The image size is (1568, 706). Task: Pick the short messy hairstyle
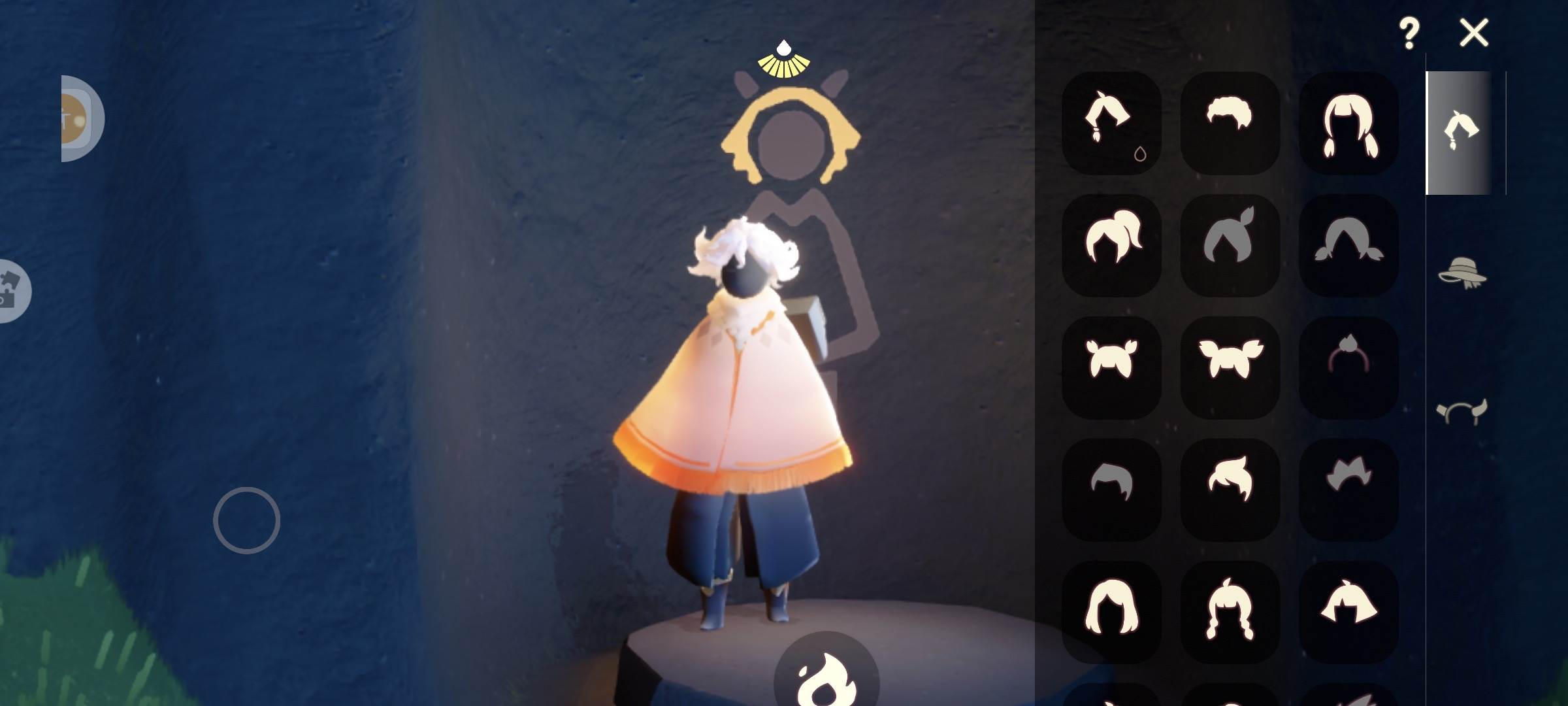point(1230,123)
